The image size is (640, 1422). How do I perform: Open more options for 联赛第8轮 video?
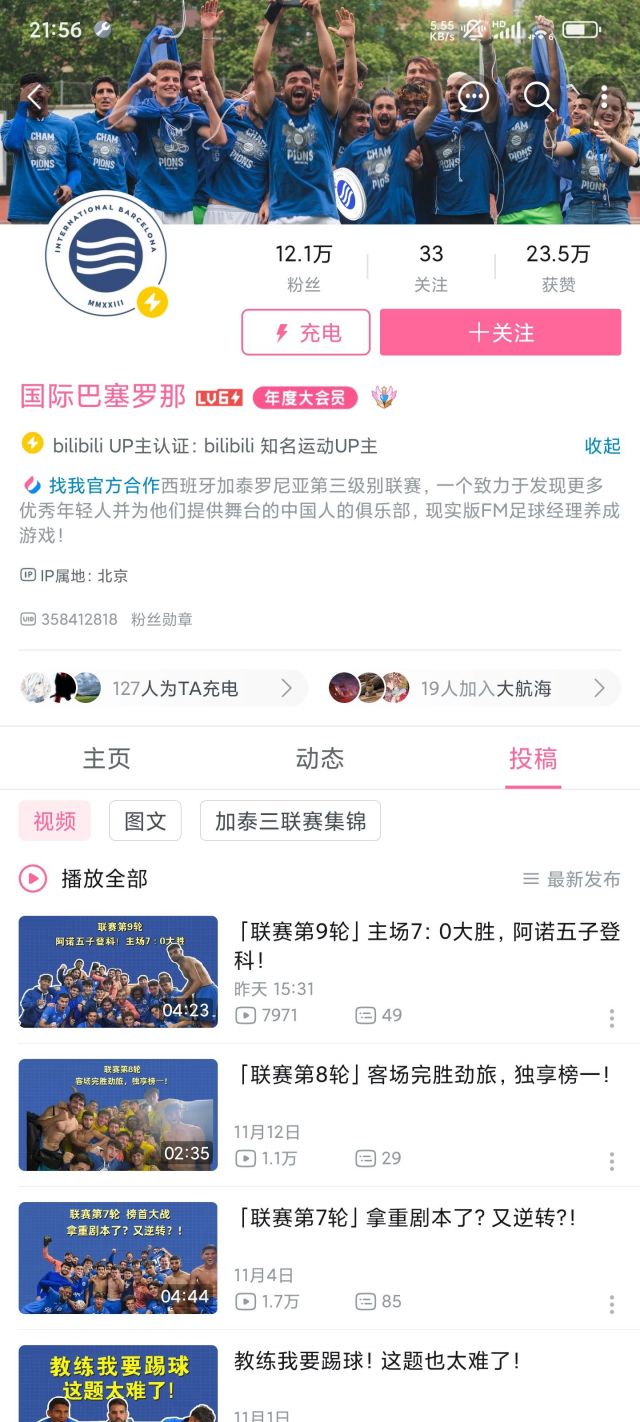pyautogui.click(x=611, y=1162)
